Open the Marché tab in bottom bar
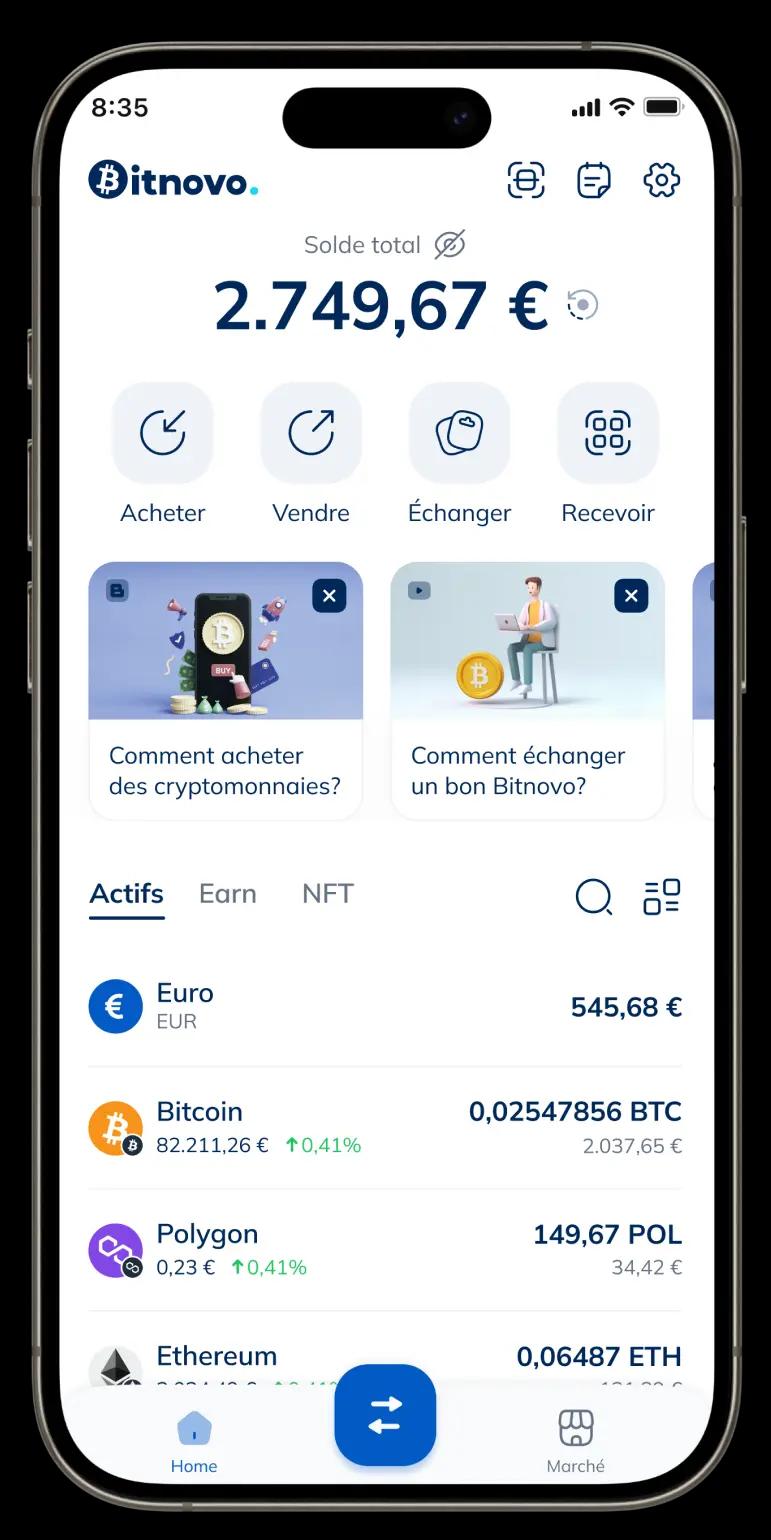Image resolution: width=771 pixels, height=1540 pixels. coord(575,1440)
